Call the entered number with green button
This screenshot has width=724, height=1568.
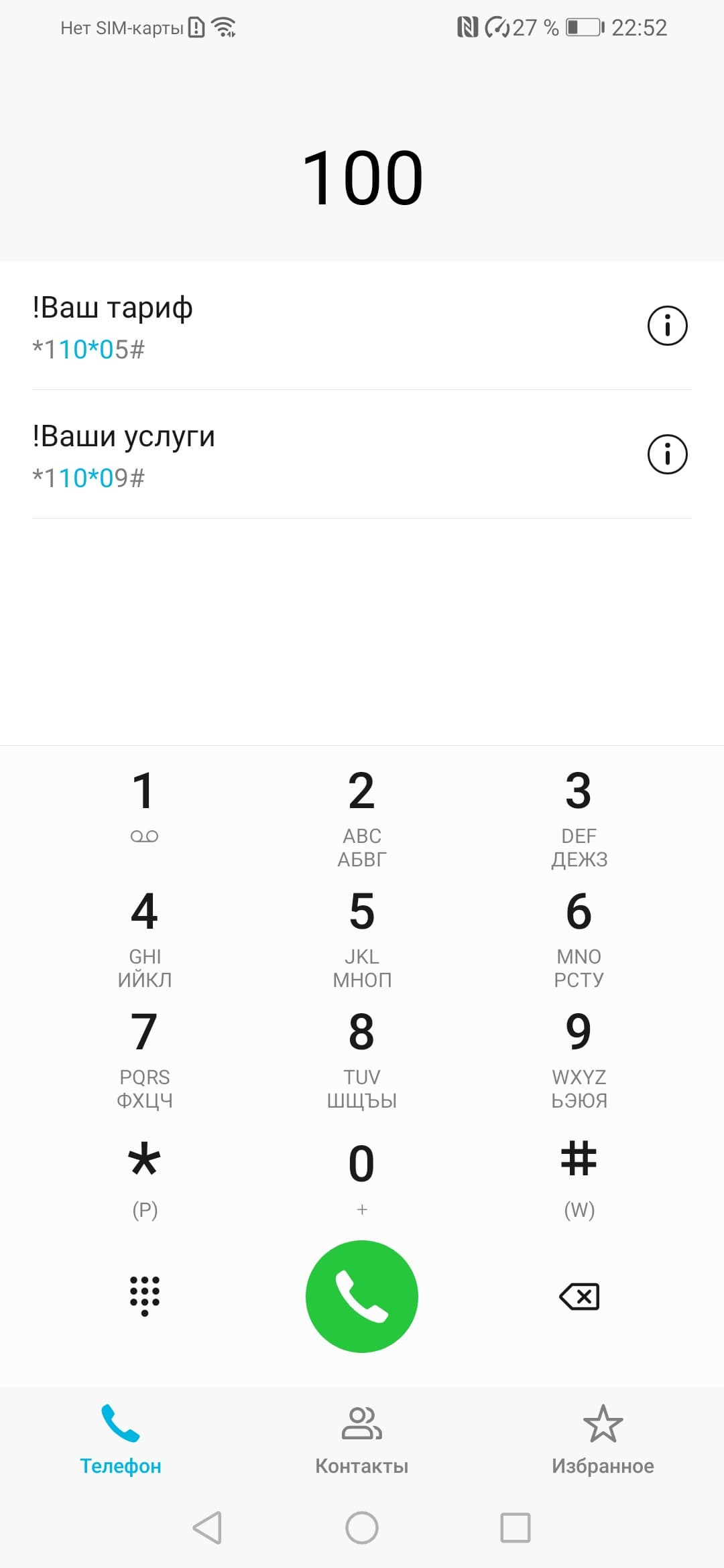362,1297
